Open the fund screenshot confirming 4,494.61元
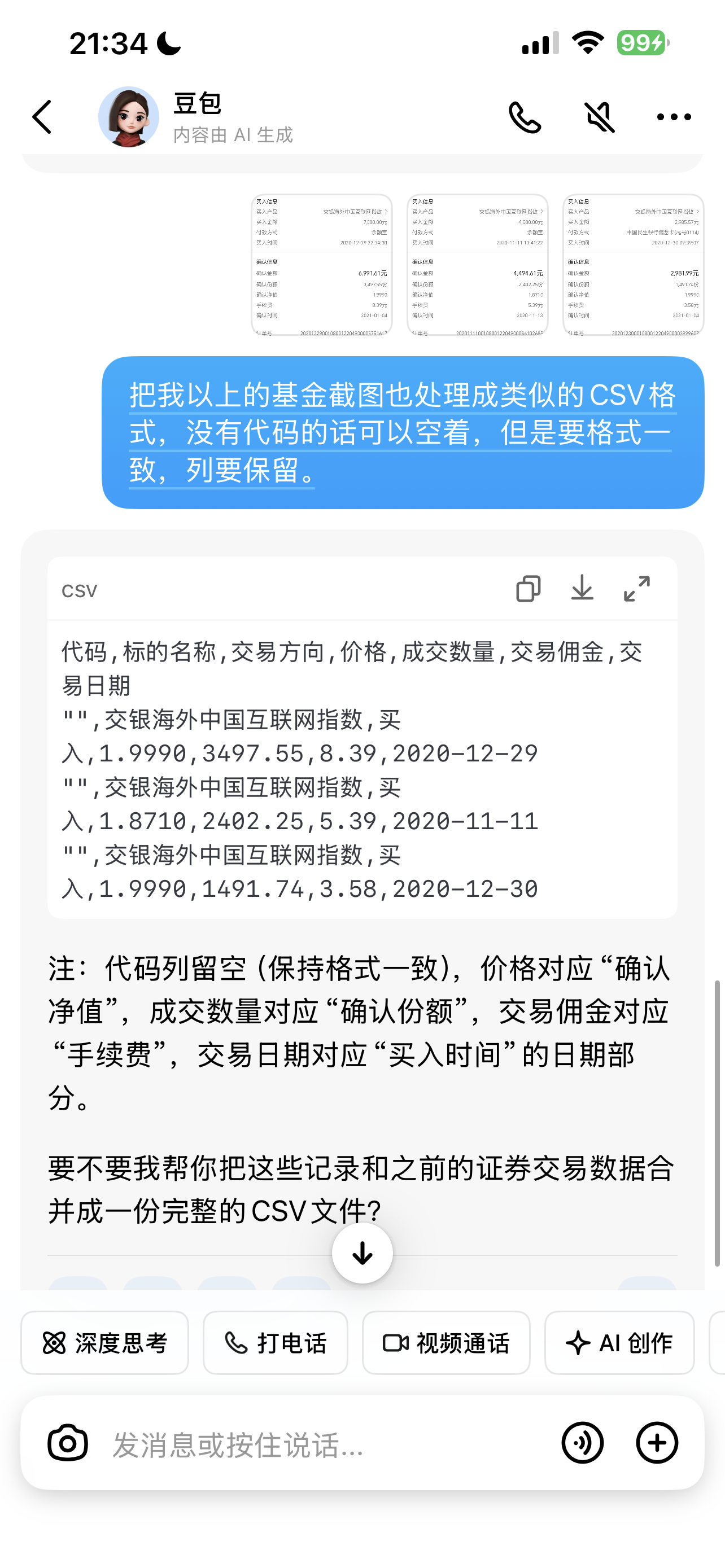 click(477, 265)
